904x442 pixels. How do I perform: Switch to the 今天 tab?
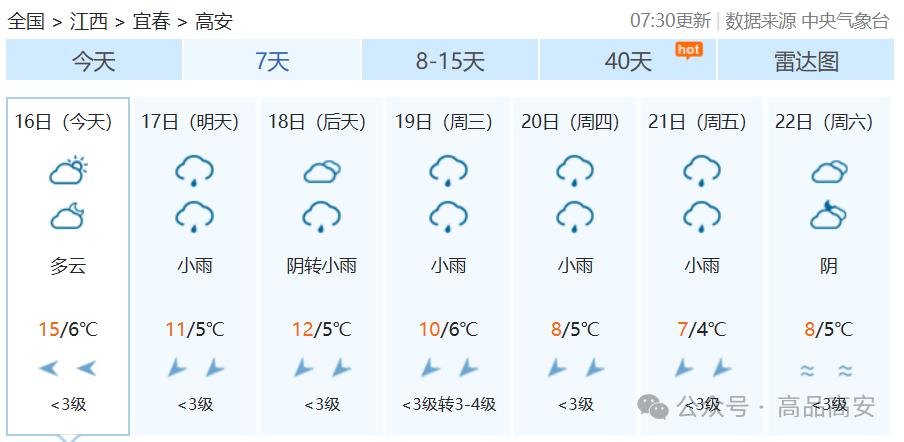point(94,60)
